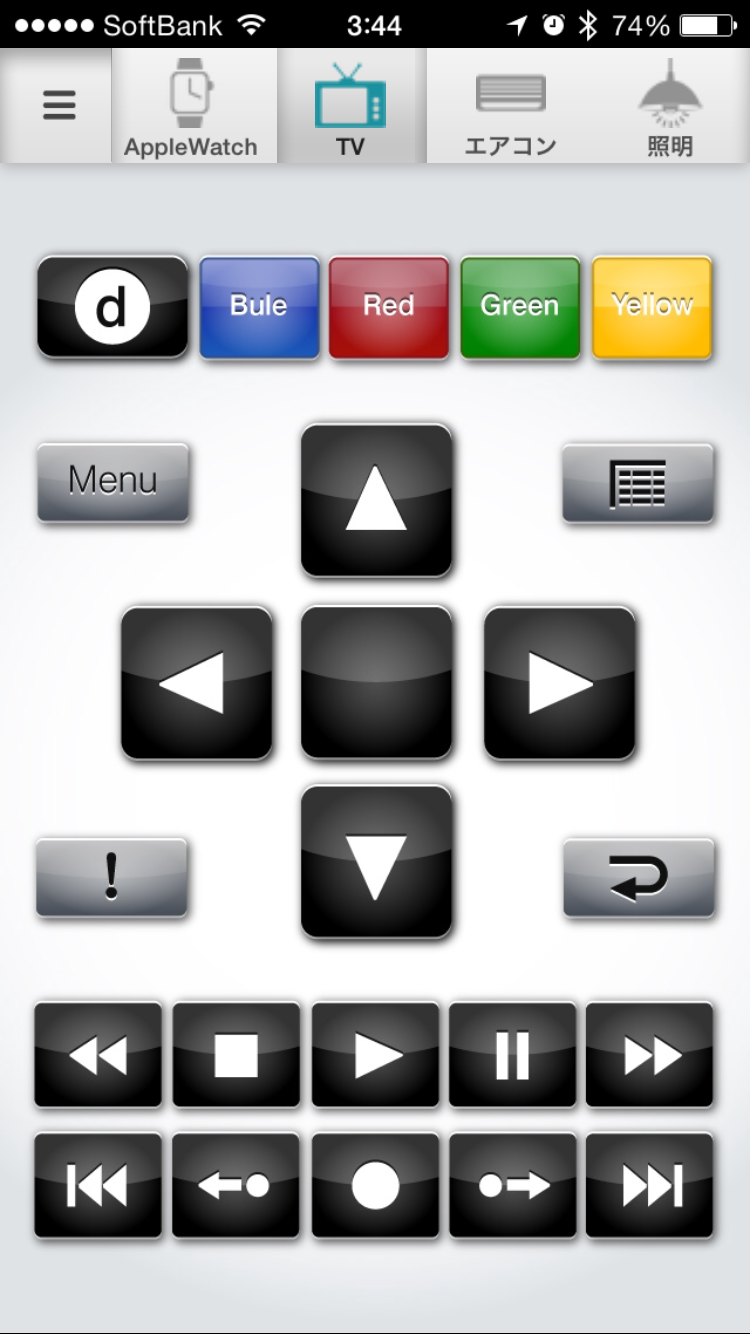Stop the playback
This screenshot has width=750, height=1334.
click(236, 1055)
